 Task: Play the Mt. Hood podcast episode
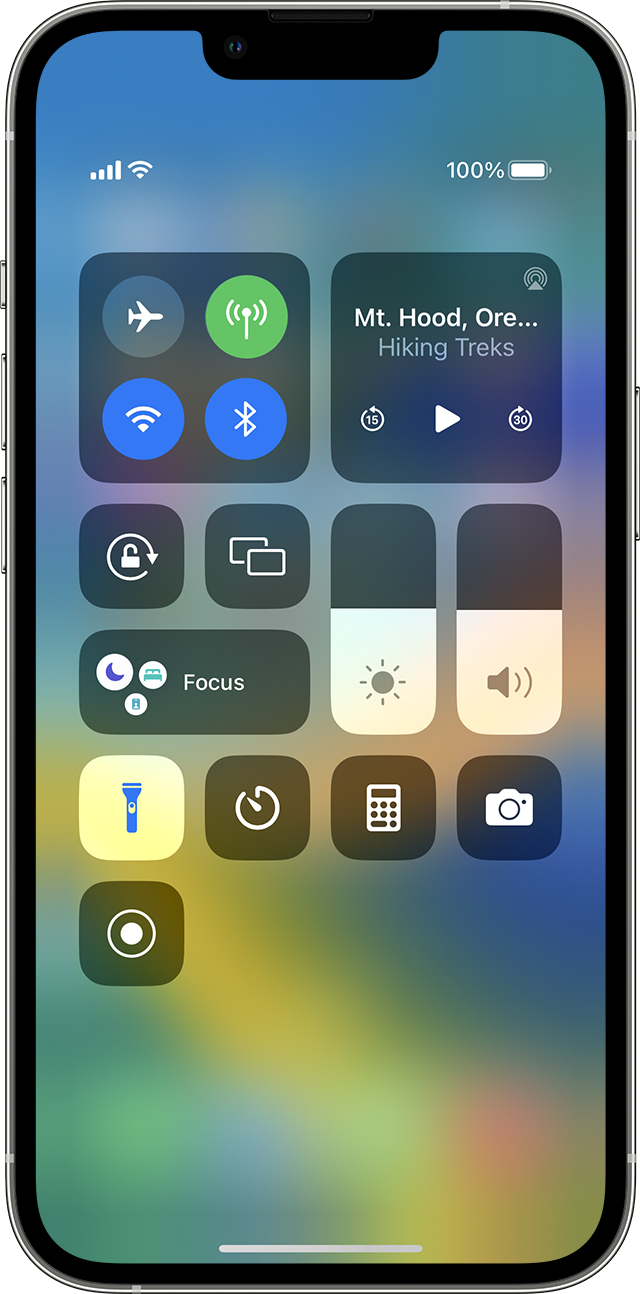coord(447,420)
